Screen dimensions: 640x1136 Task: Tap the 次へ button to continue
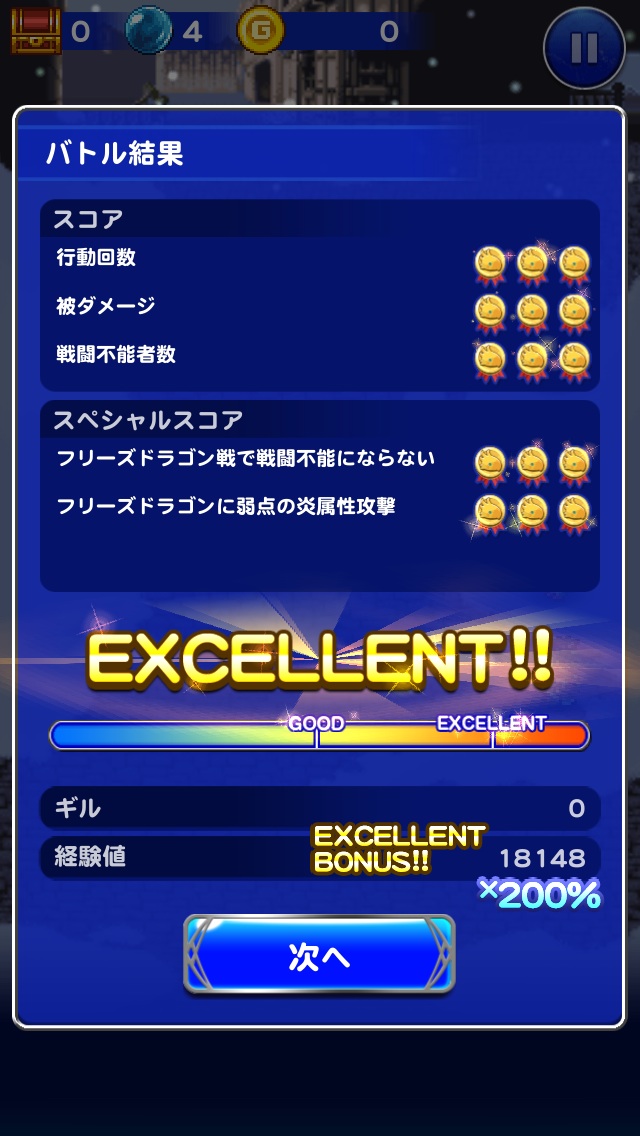point(319,955)
